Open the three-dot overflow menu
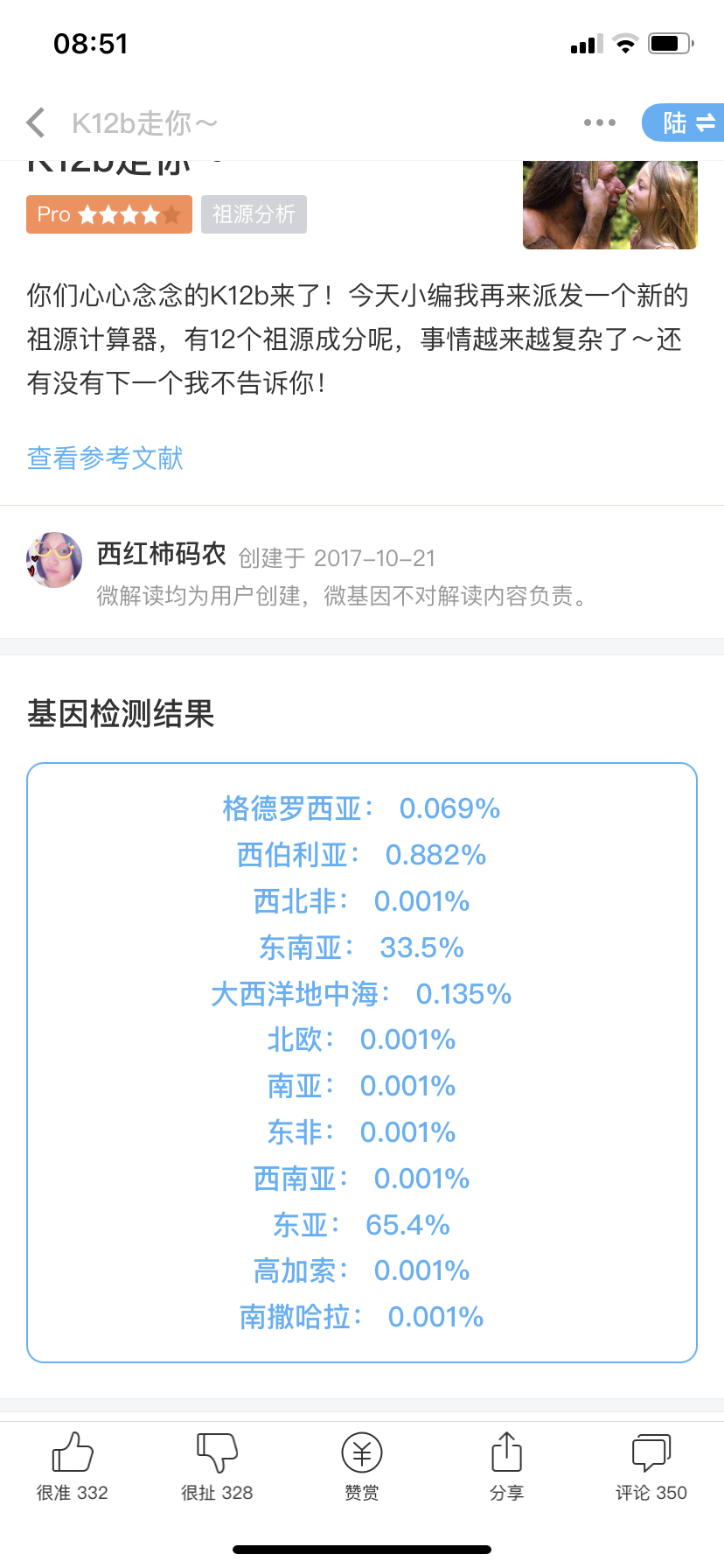The width and height of the screenshot is (724, 1568). tap(600, 123)
